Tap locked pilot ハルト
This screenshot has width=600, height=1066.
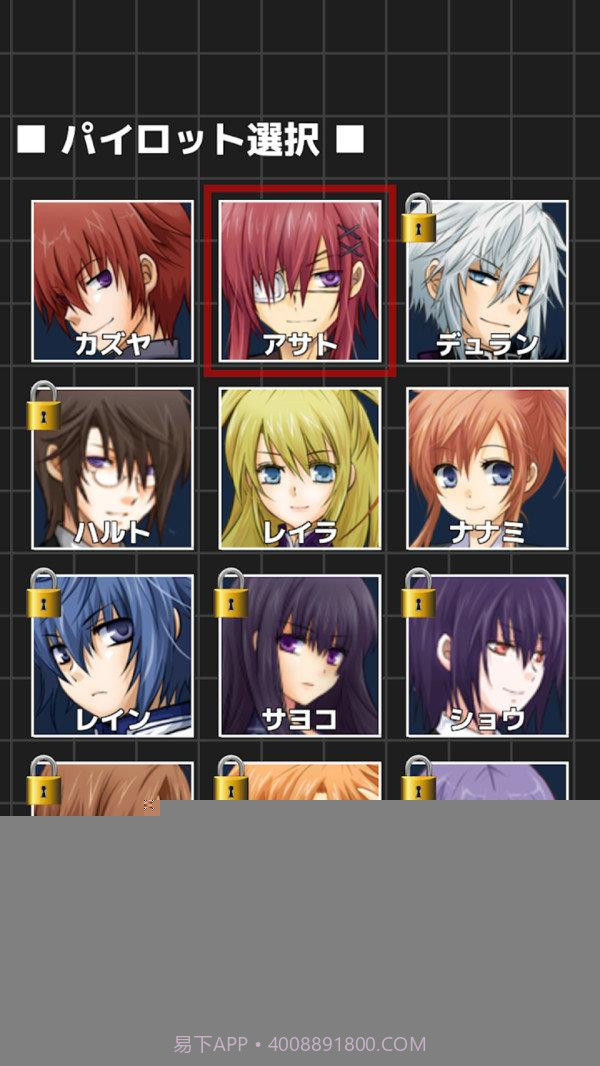[112, 468]
